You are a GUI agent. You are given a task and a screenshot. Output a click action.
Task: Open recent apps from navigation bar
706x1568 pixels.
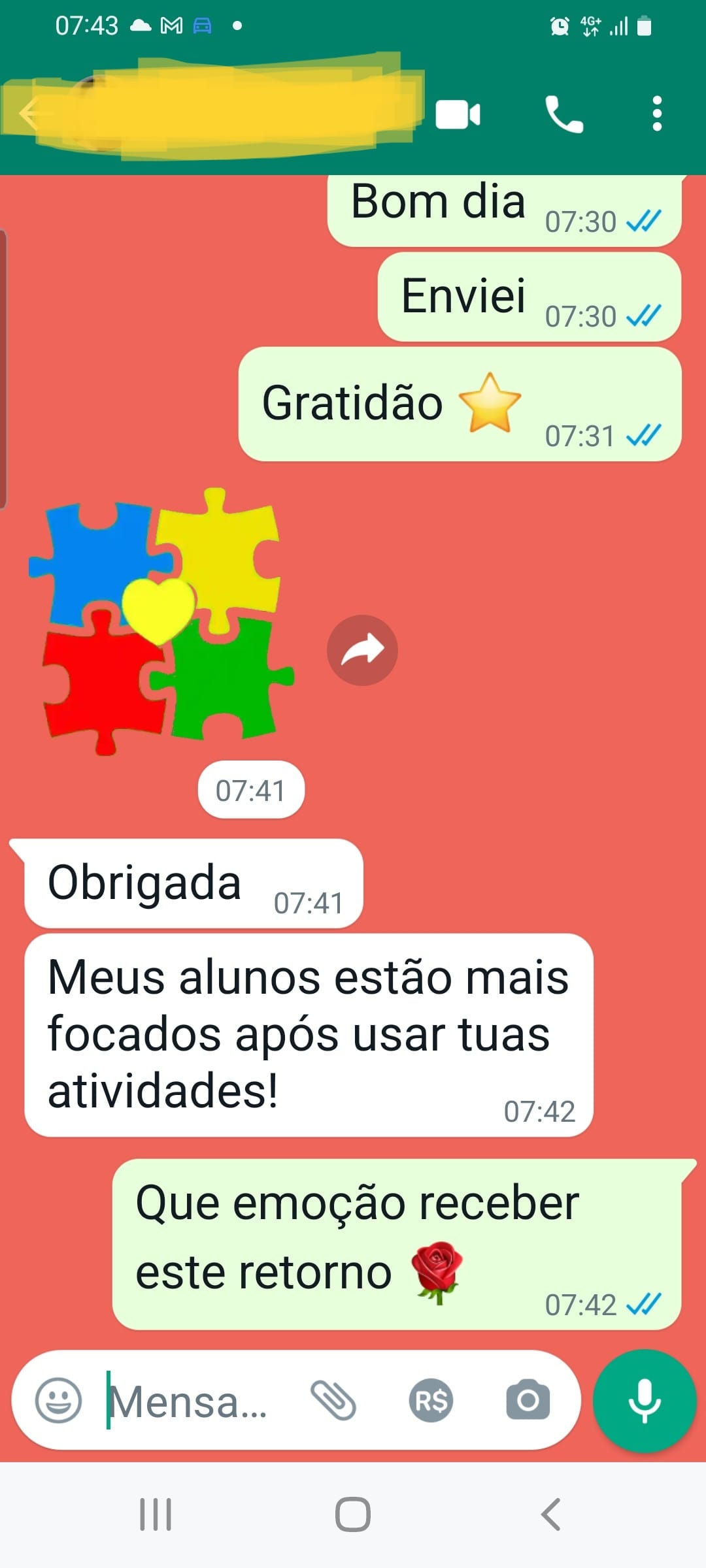pos(156,1514)
